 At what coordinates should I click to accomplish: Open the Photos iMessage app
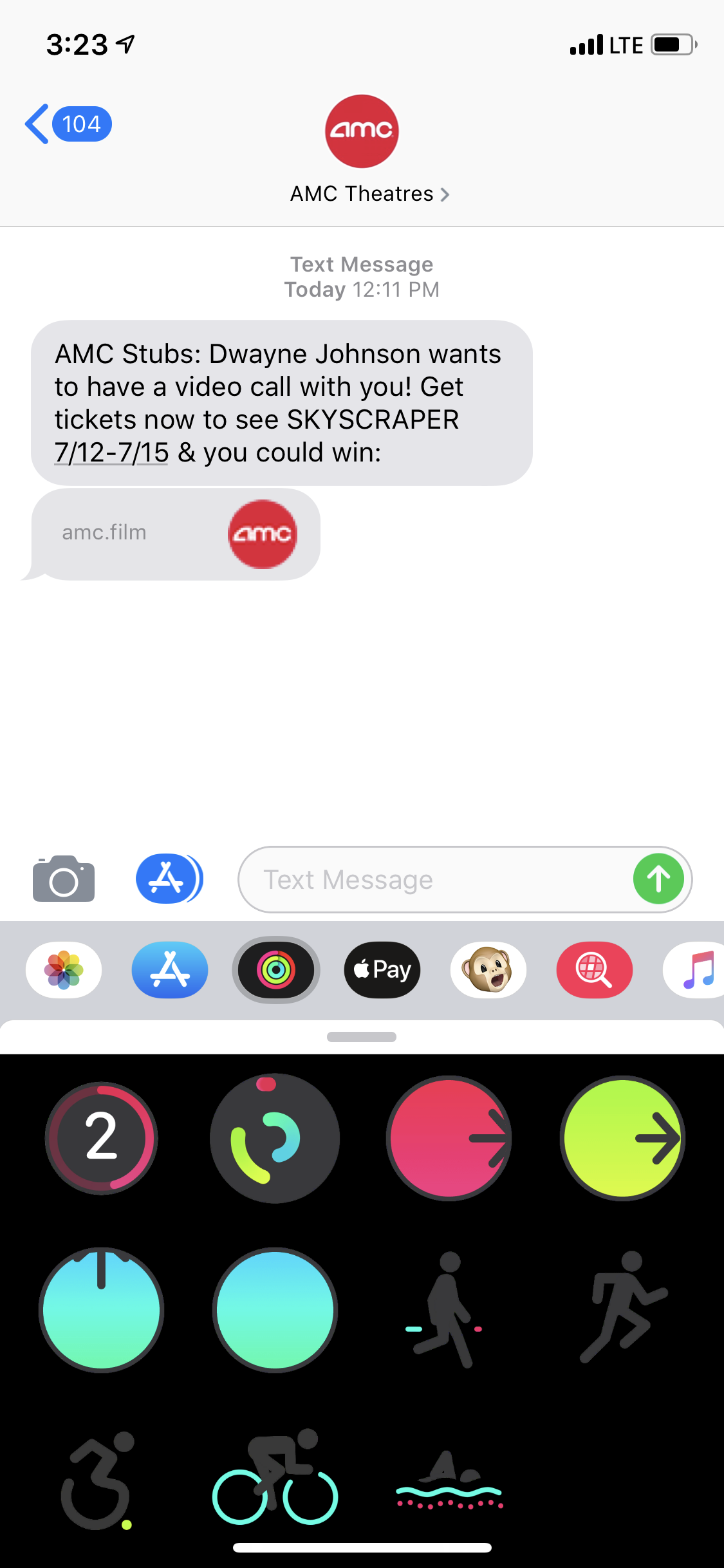pyautogui.click(x=64, y=970)
